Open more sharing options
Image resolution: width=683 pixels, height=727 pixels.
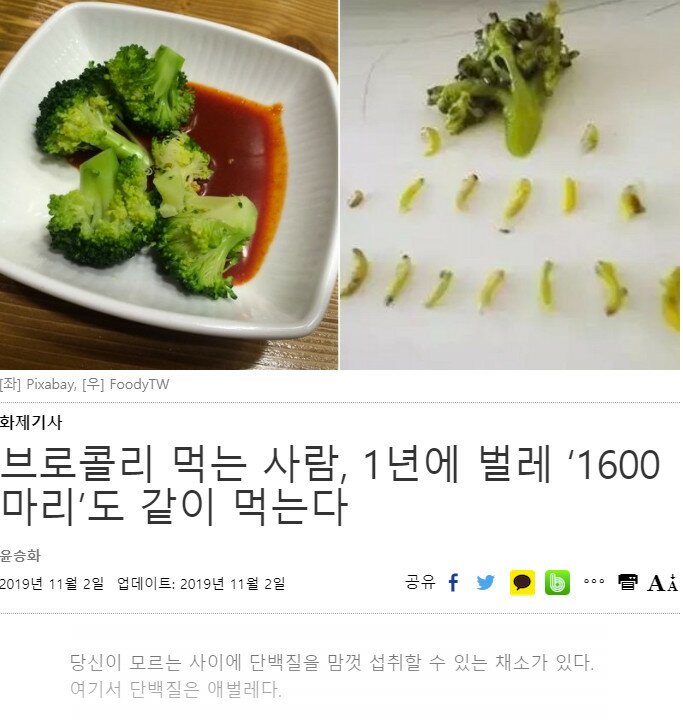coord(594,581)
